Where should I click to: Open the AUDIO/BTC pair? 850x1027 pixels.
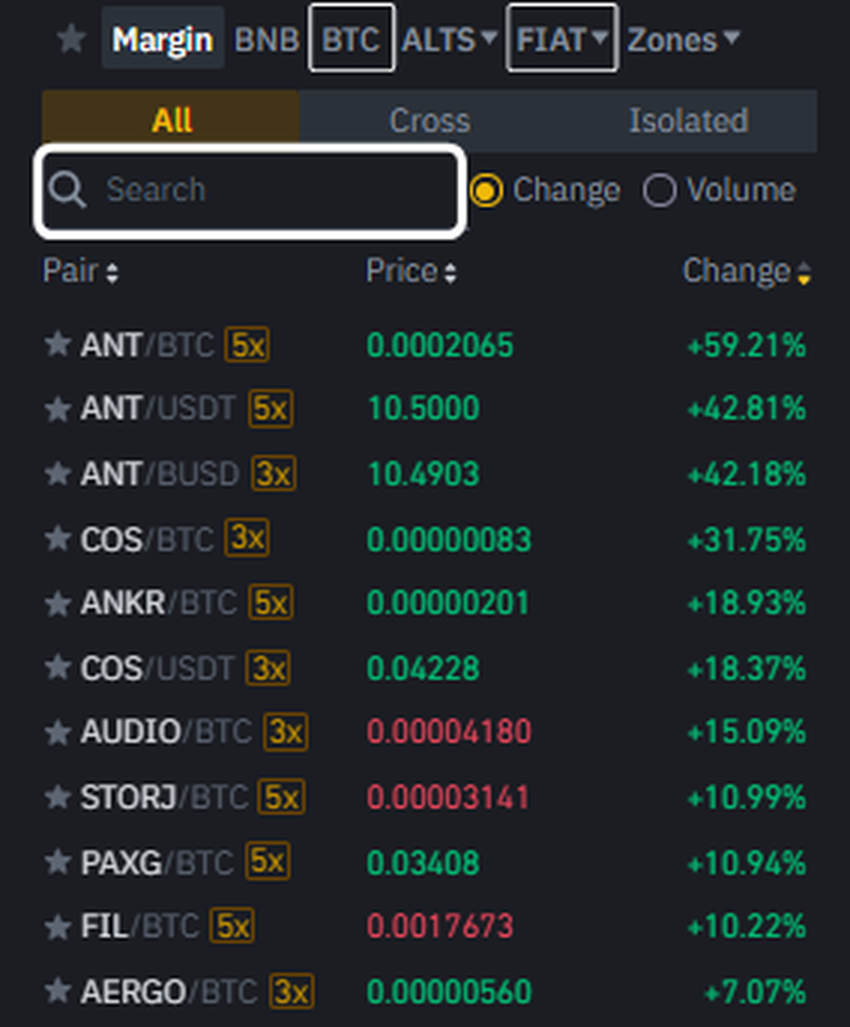point(165,732)
